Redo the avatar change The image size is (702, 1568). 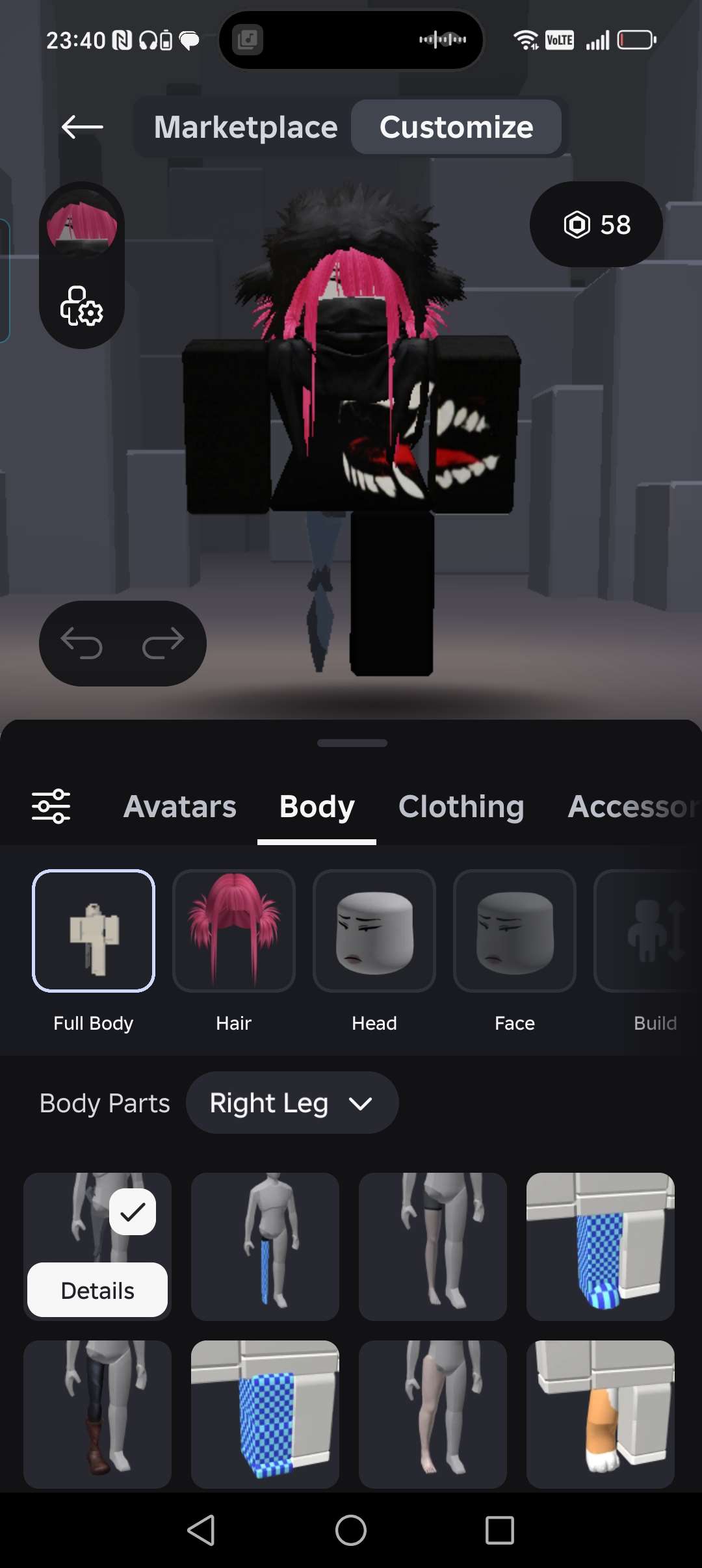point(163,643)
